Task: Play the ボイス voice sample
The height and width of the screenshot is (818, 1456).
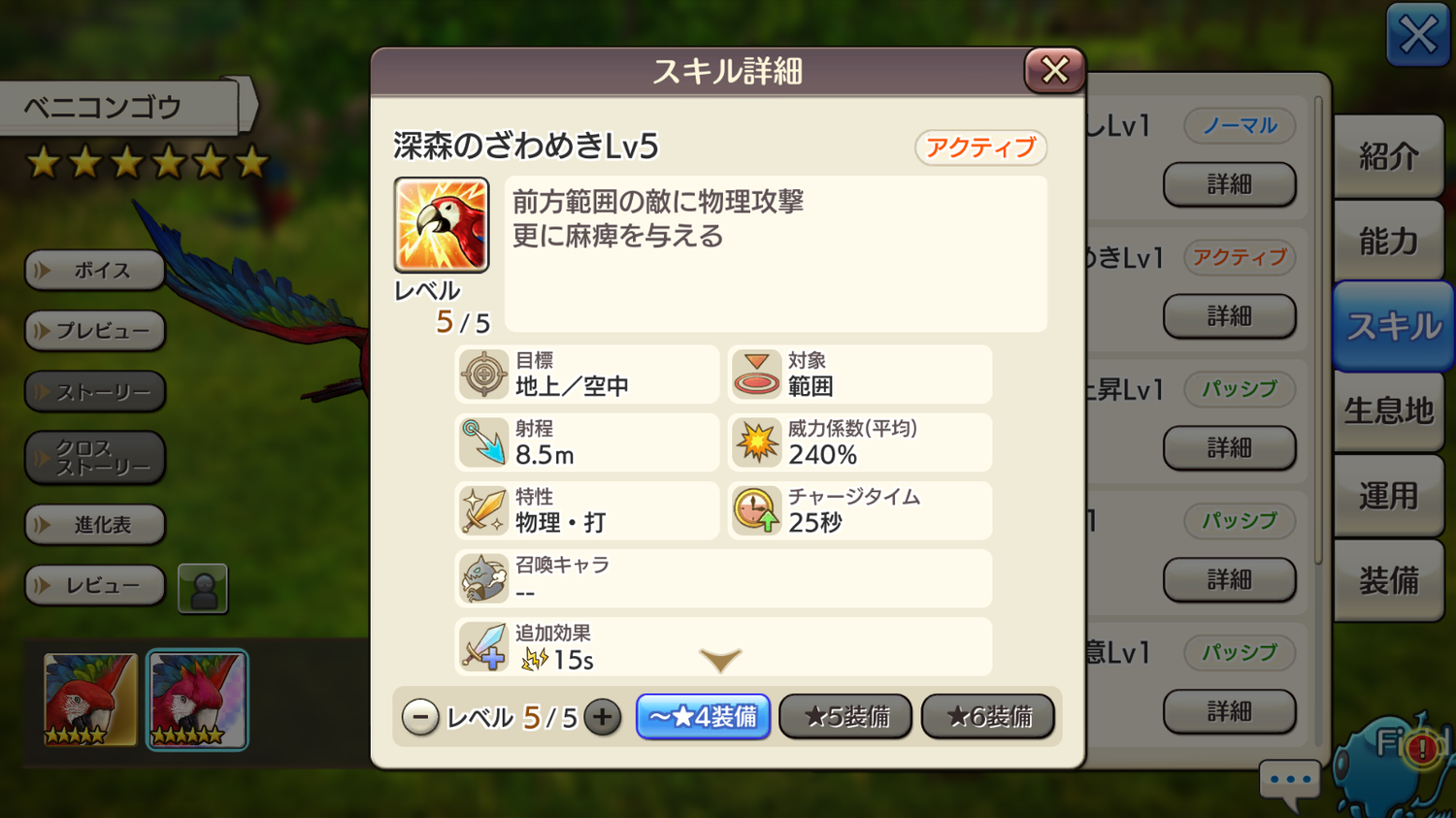Action: pos(95,271)
